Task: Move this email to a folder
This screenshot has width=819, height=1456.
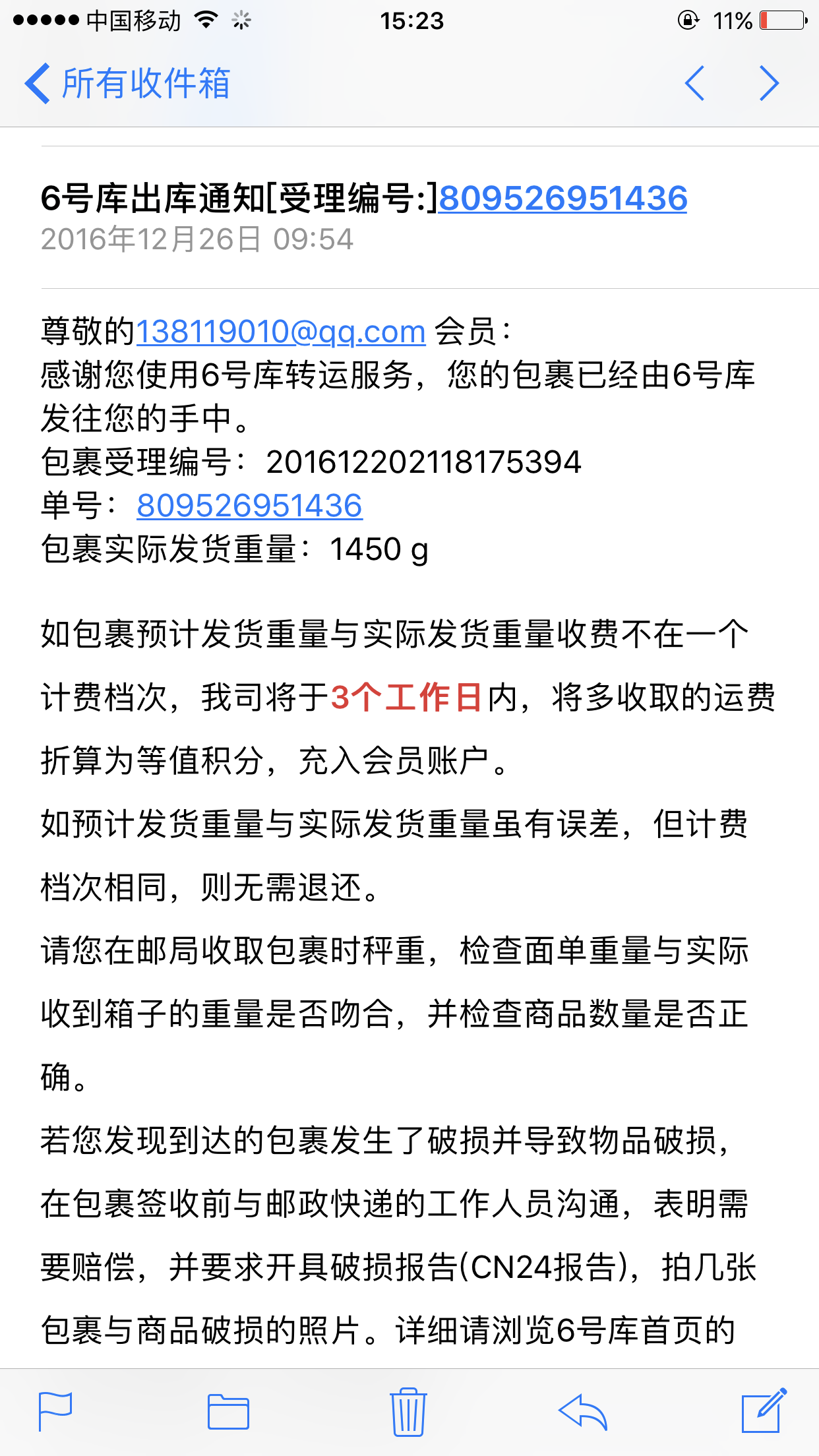Action: (228, 1412)
